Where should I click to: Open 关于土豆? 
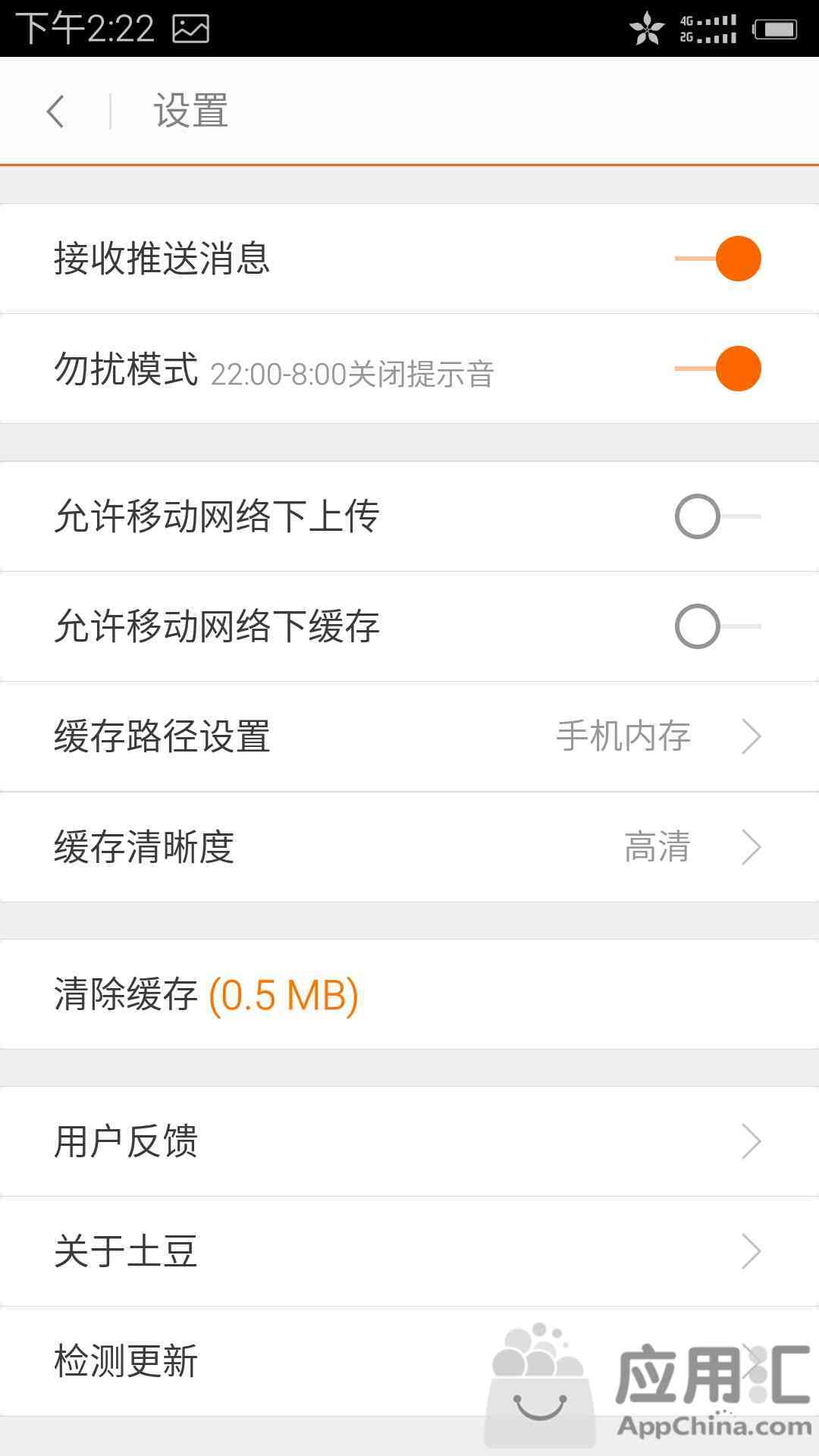tap(409, 1251)
